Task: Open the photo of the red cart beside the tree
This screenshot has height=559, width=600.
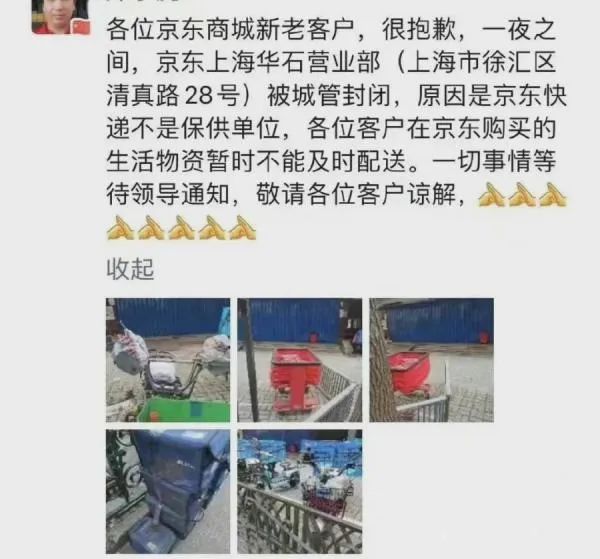Action: (x=431, y=360)
